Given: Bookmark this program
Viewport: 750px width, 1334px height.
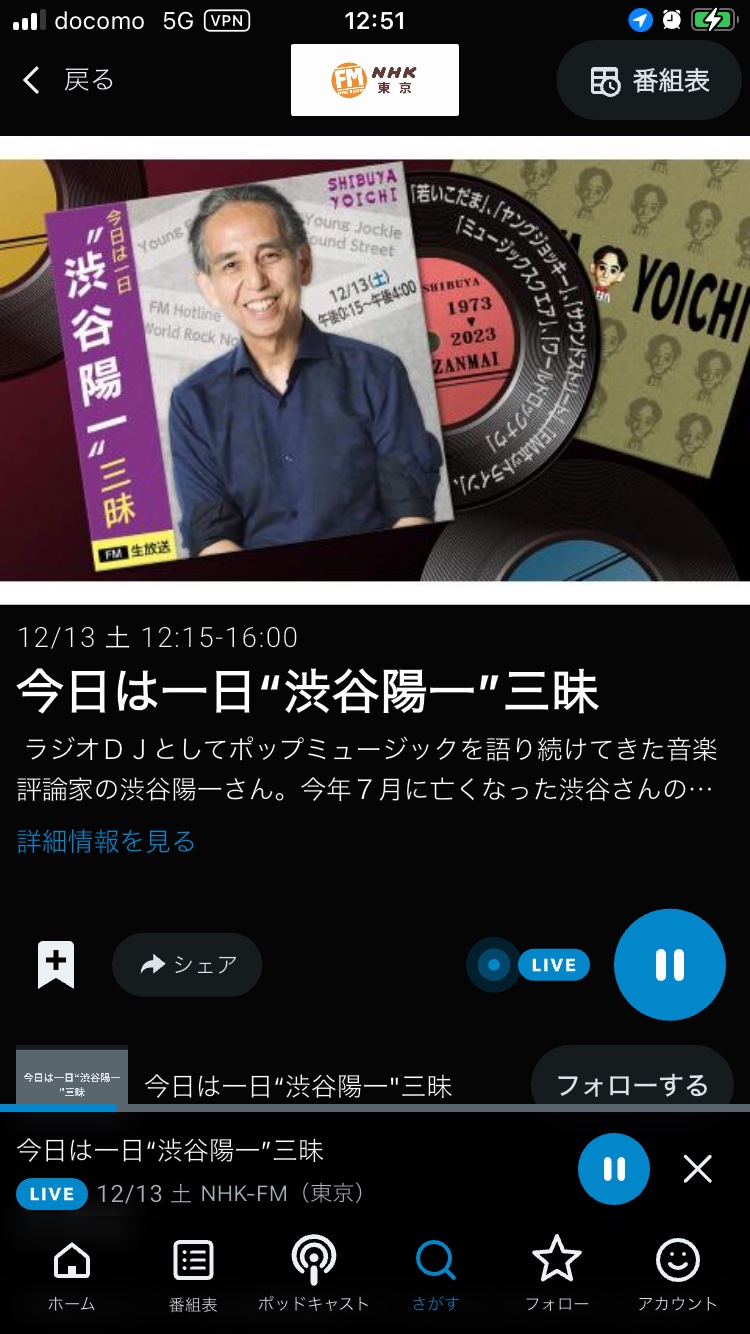Looking at the screenshot, I should pos(56,964).
